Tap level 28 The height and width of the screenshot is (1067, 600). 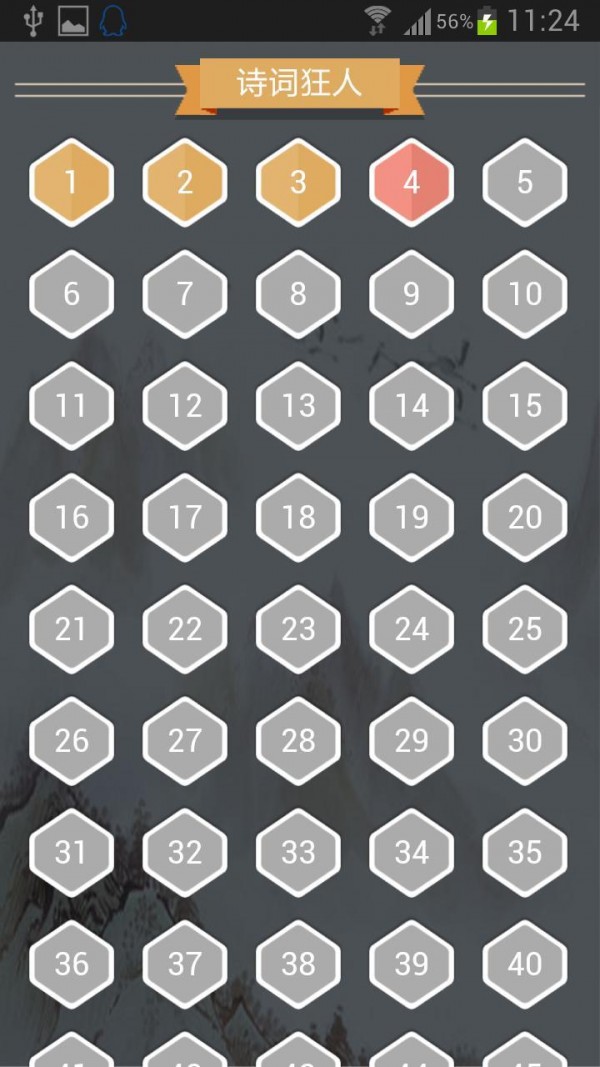point(298,741)
